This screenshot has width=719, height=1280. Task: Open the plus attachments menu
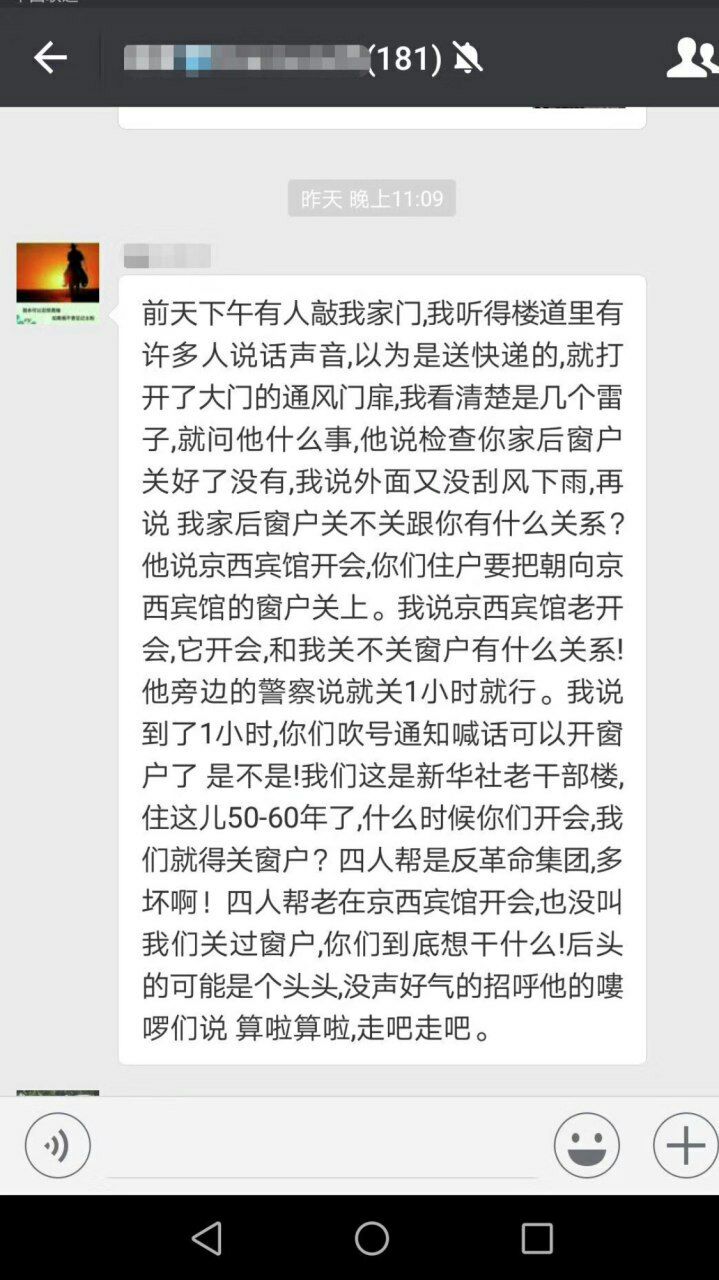[685, 1145]
